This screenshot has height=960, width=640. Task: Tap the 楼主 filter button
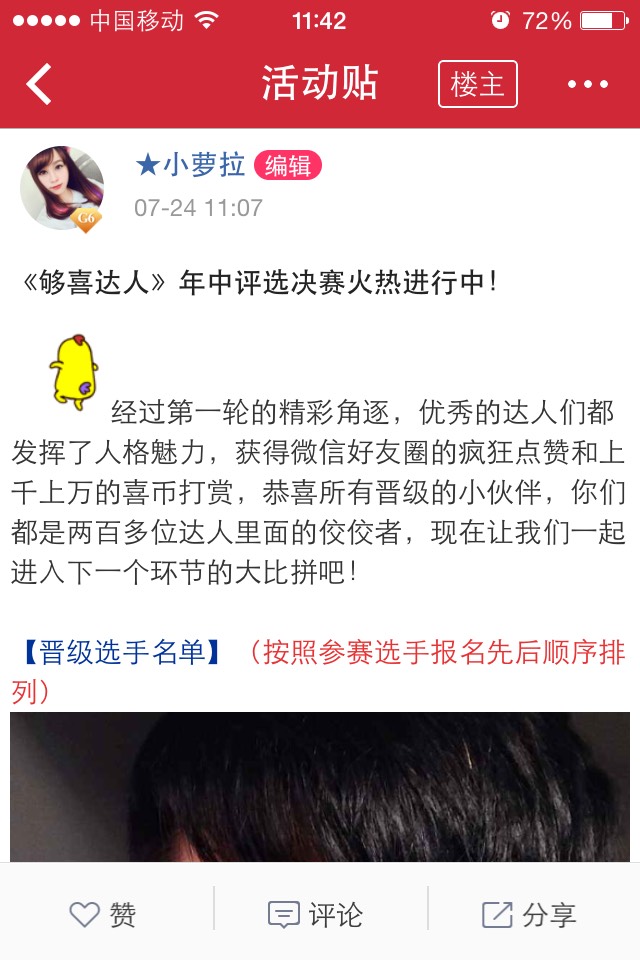(477, 85)
